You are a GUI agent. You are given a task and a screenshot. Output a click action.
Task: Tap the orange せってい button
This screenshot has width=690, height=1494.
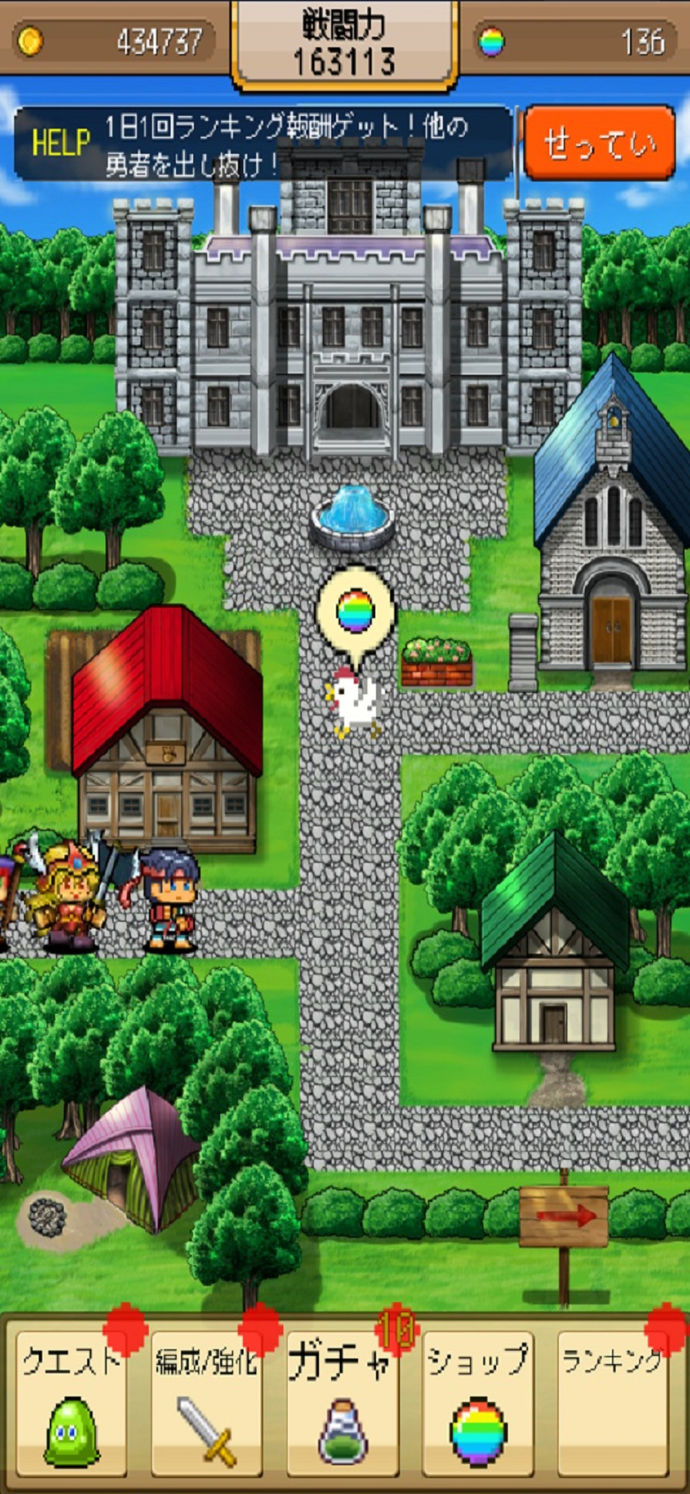tap(600, 143)
